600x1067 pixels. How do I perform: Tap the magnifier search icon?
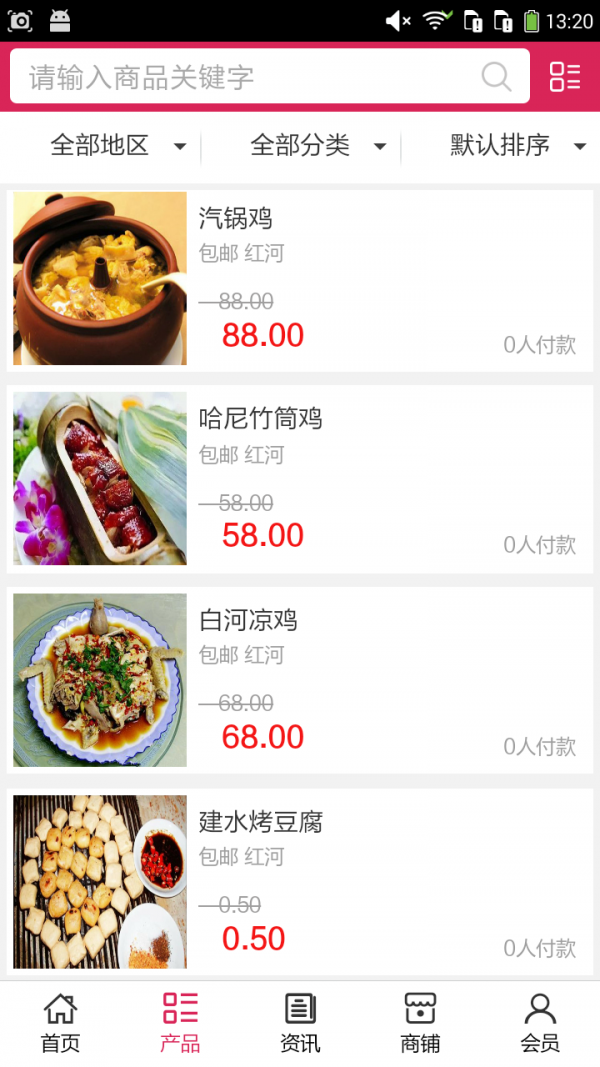click(x=496, y=77)
